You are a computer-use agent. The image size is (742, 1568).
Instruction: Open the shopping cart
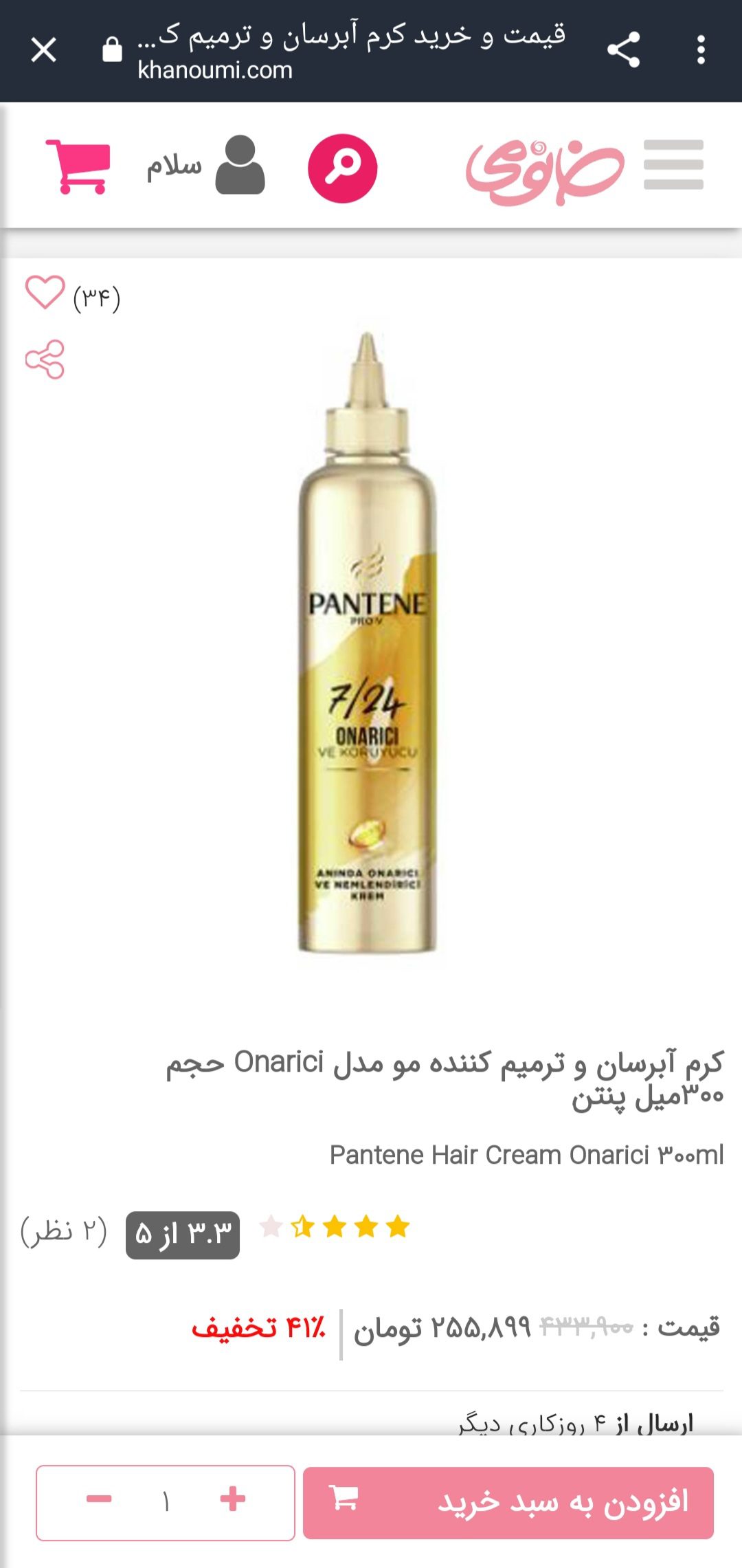[78, 166]
